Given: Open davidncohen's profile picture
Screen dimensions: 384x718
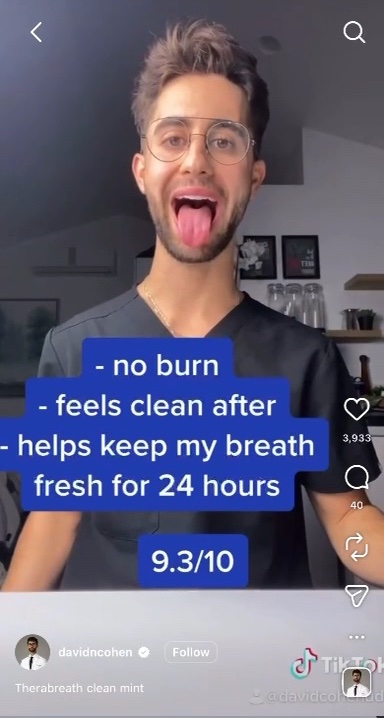Looking at the screenshot, I should [32, 652].
